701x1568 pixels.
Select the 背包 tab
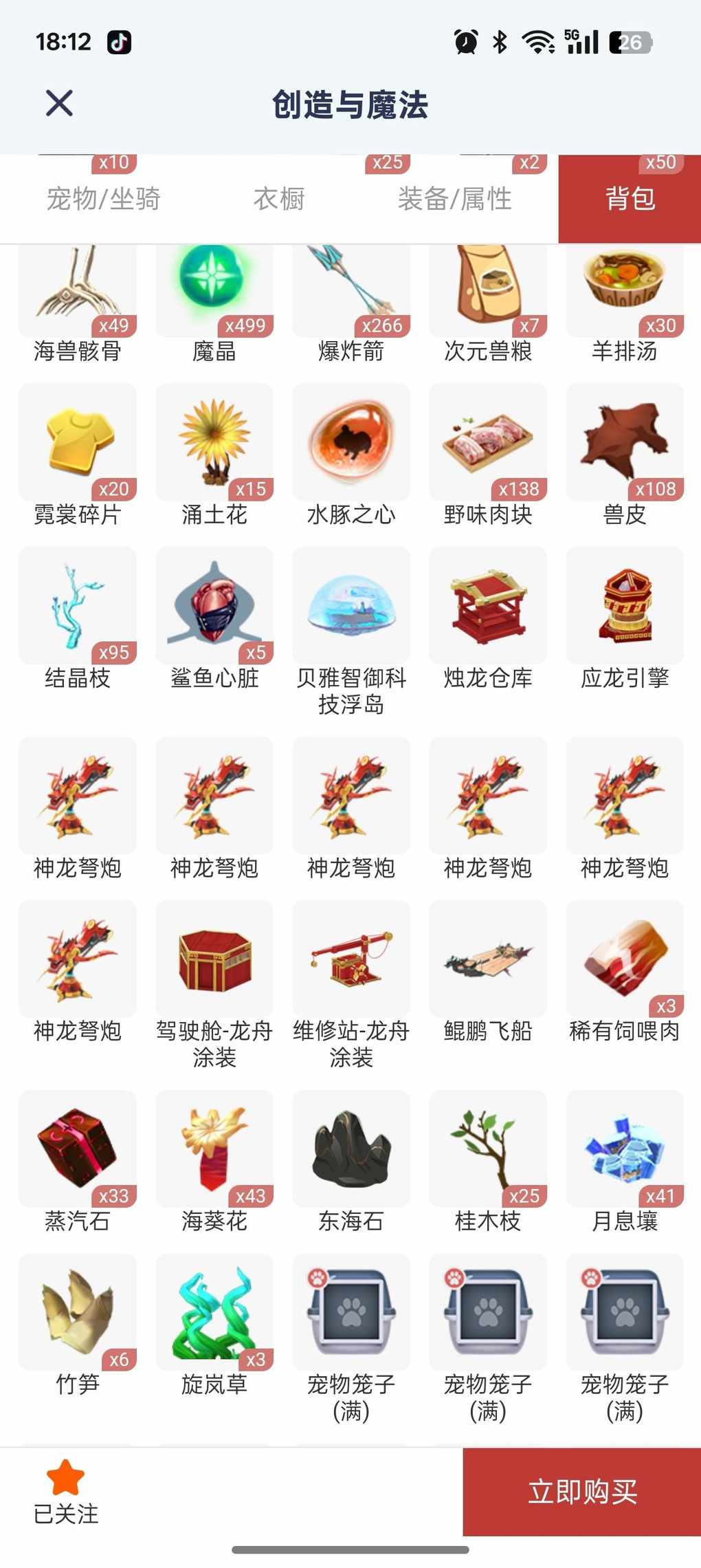click(630, 199)
